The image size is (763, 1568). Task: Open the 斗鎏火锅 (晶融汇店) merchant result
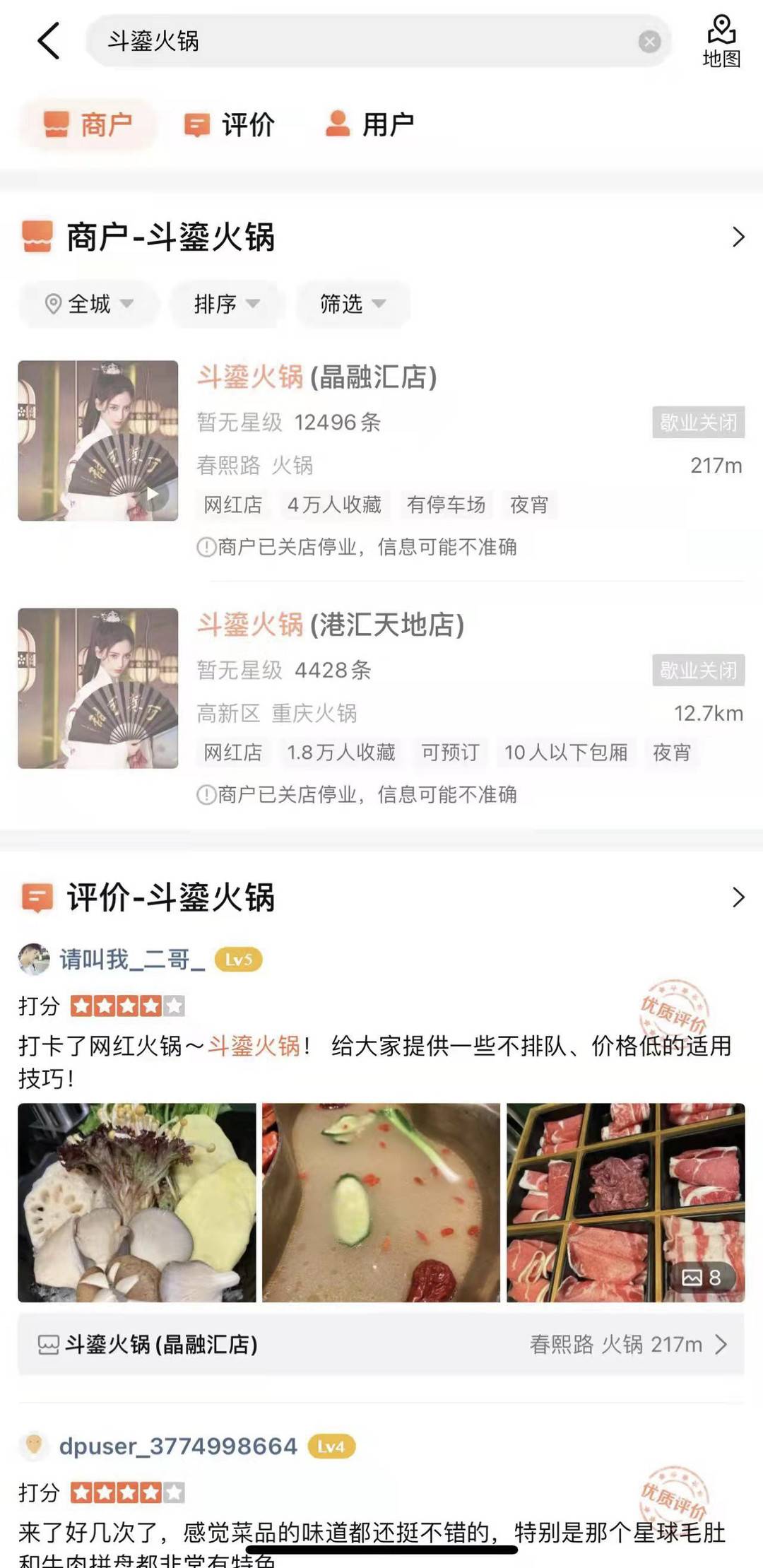click(x=317, y=377)
